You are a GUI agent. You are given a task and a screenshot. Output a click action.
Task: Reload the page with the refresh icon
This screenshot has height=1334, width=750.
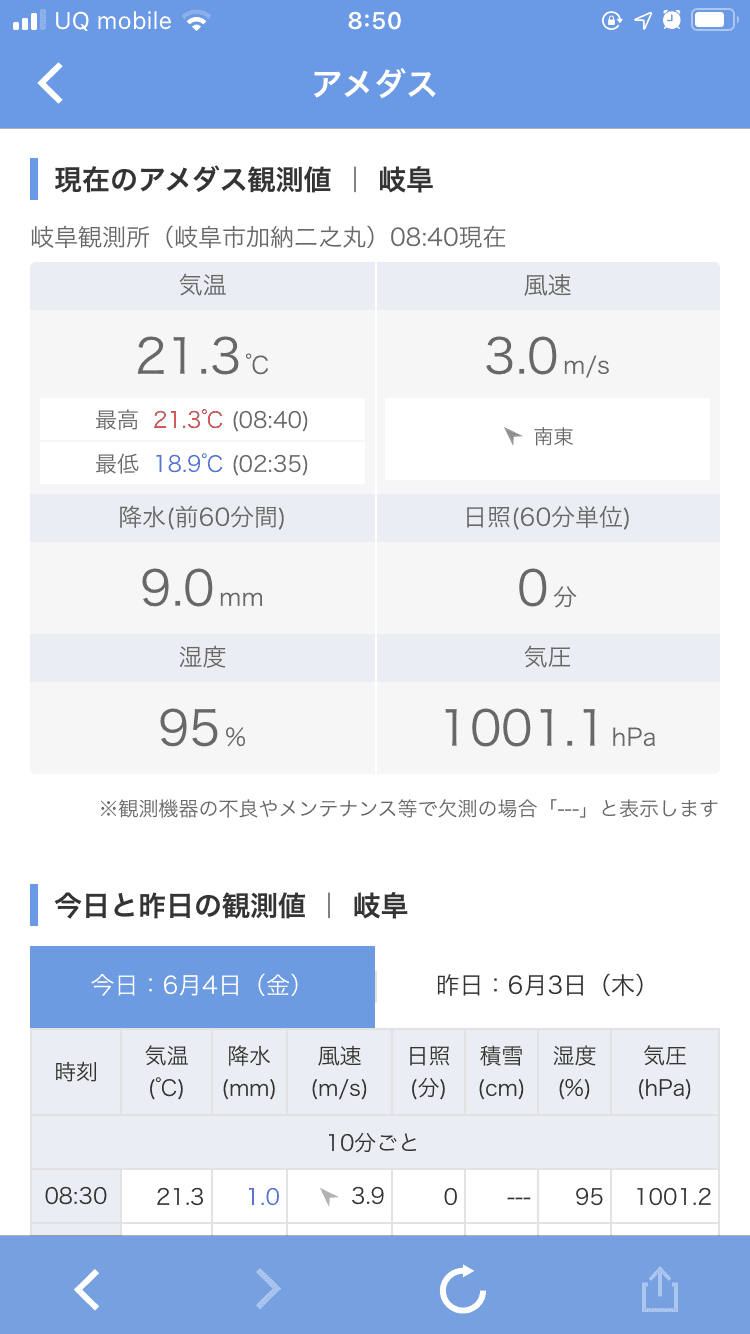click(462, 1289)
